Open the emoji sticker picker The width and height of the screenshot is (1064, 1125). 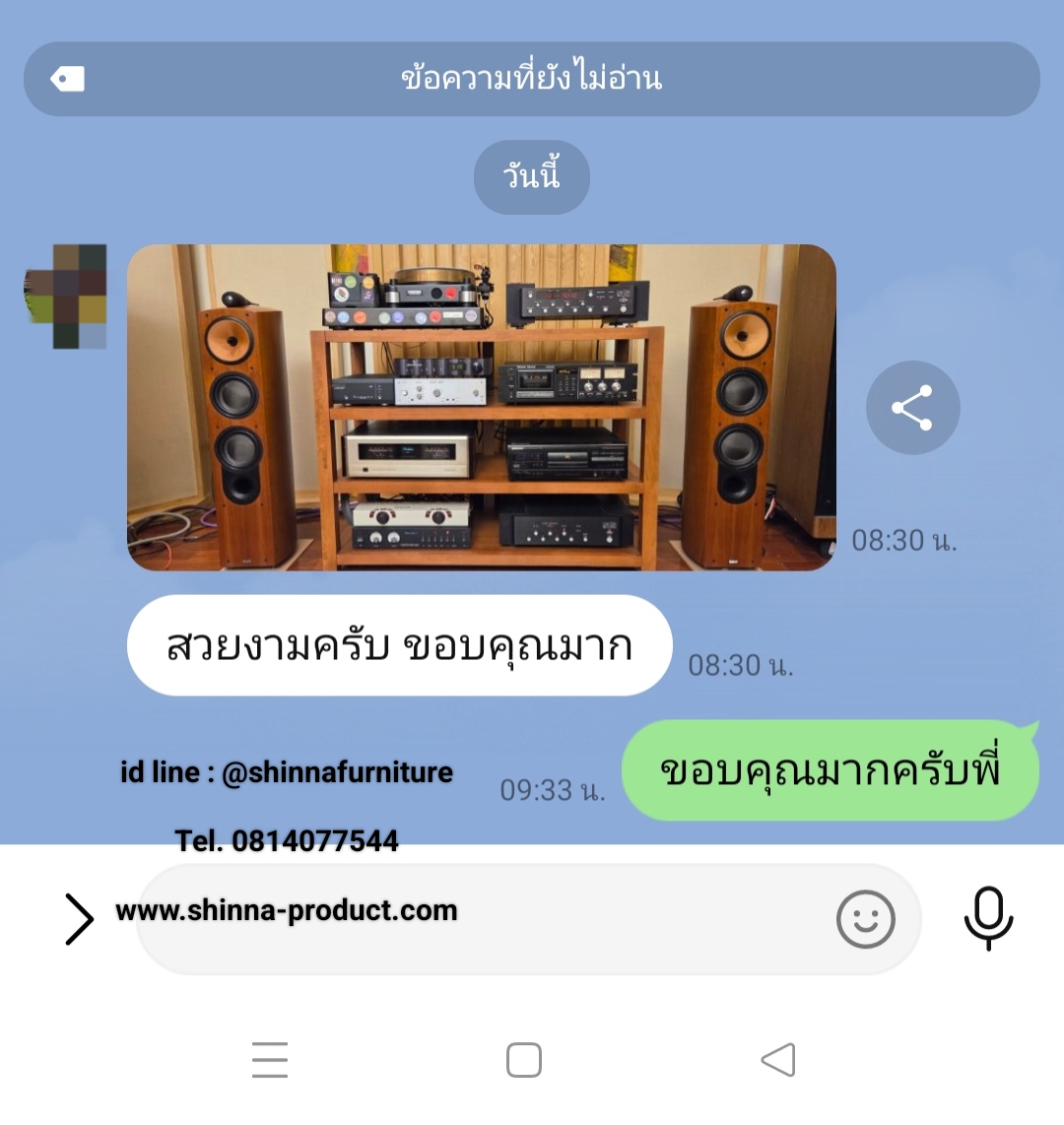click(865, 919)
